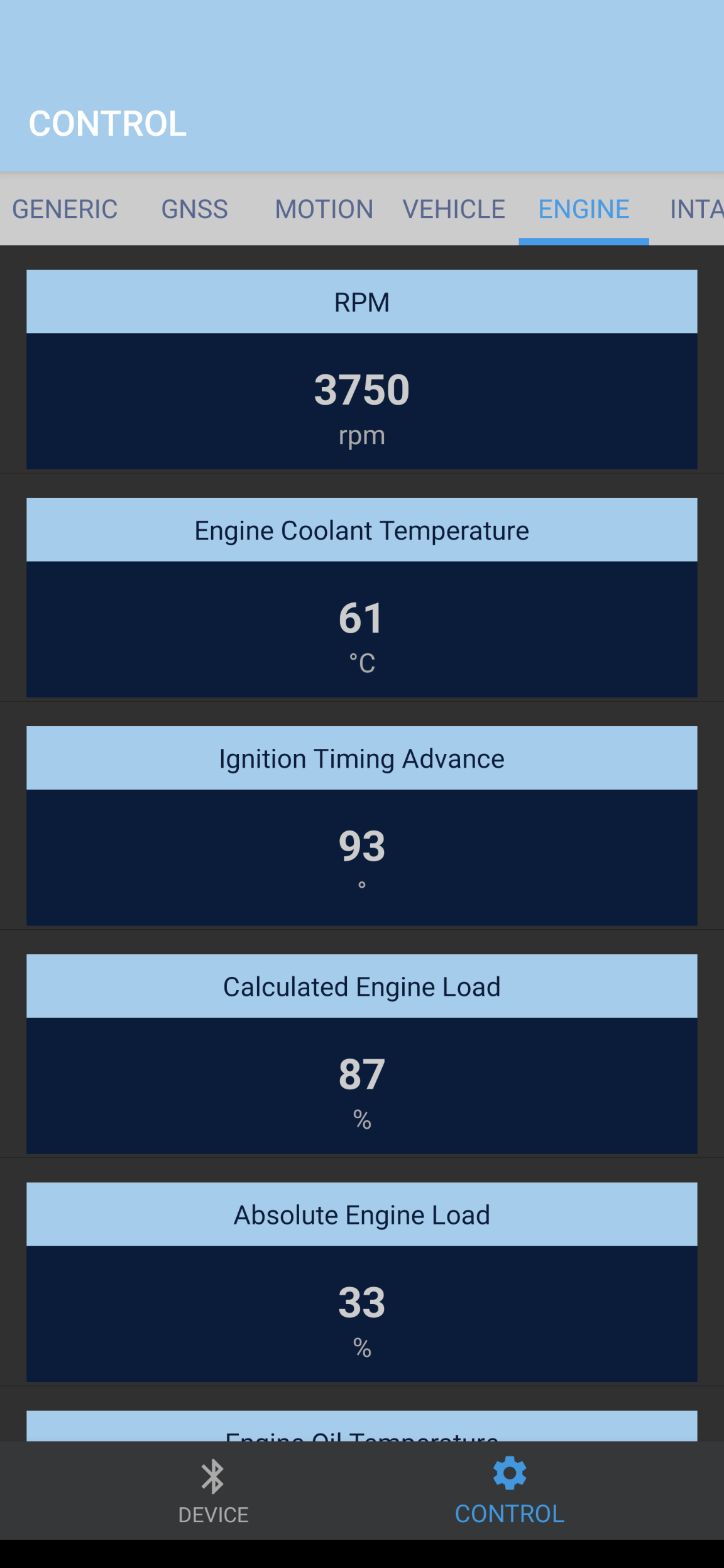724x1568 pixels.
Task: Switch to the partially visible INTA tab
Action: pyautogui.click(x=688, y=209)
